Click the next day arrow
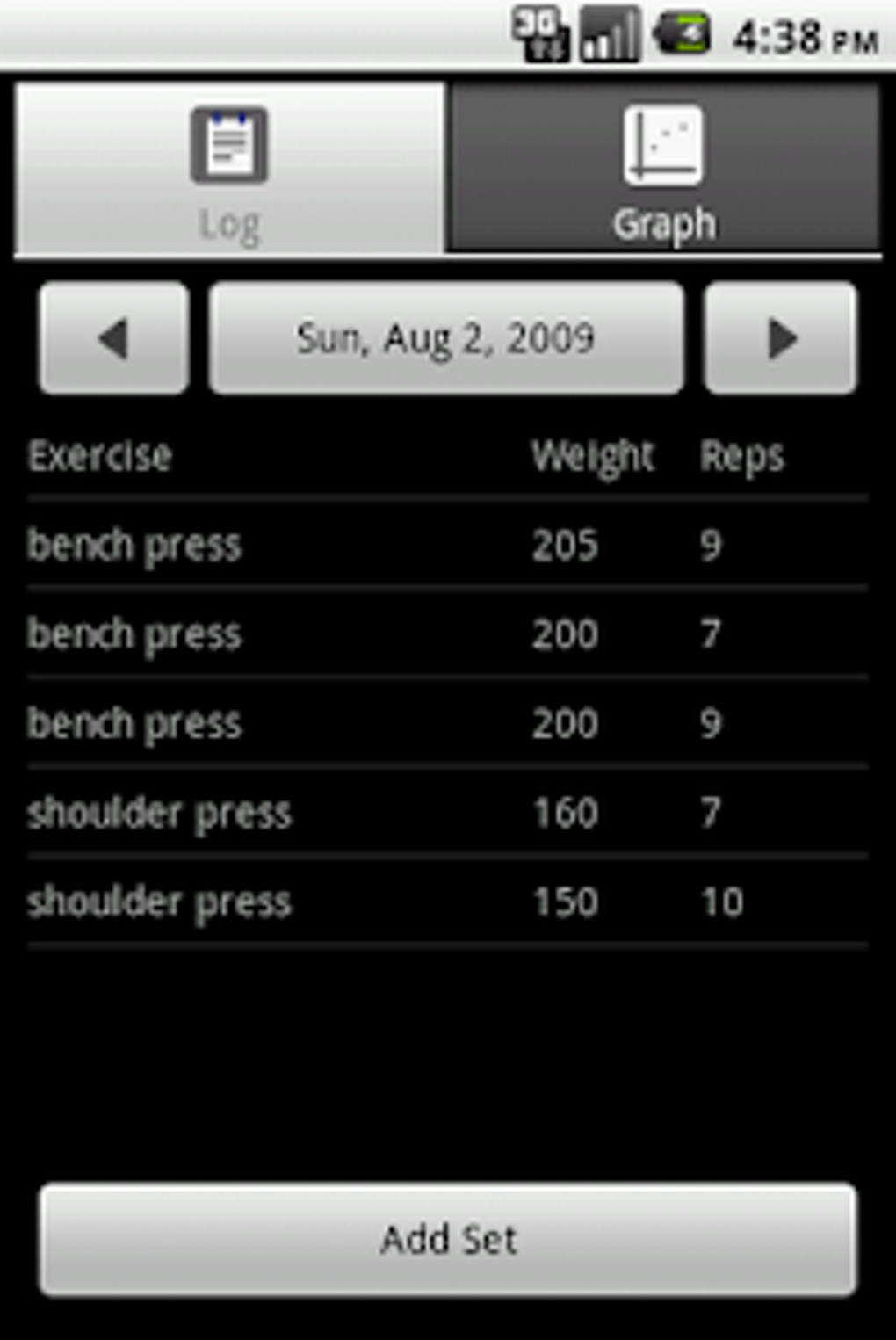Viewport: 896px width, 1340px height. tap(780, 340)
